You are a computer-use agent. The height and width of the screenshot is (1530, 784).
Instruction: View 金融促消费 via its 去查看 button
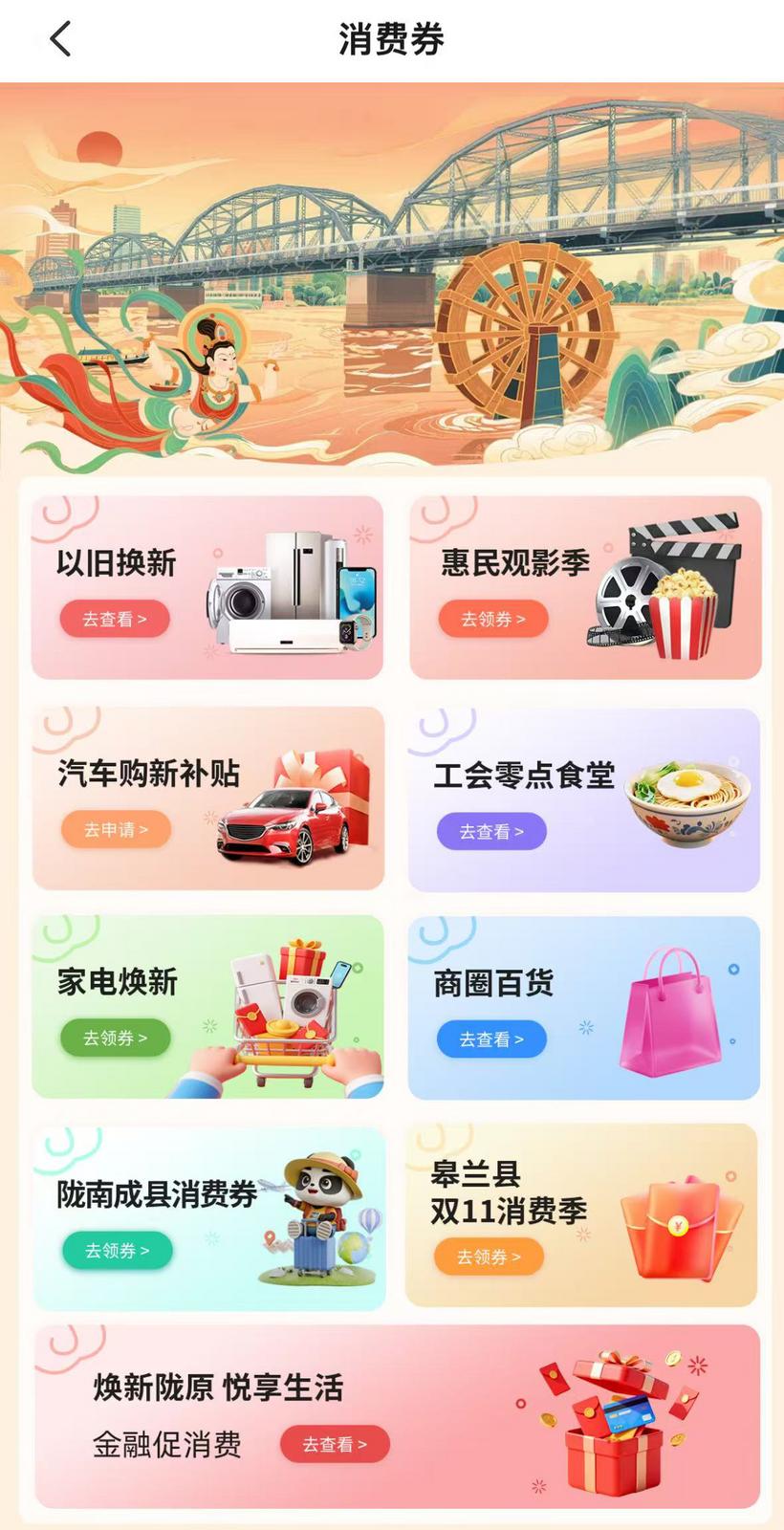tap(335, 1445)
